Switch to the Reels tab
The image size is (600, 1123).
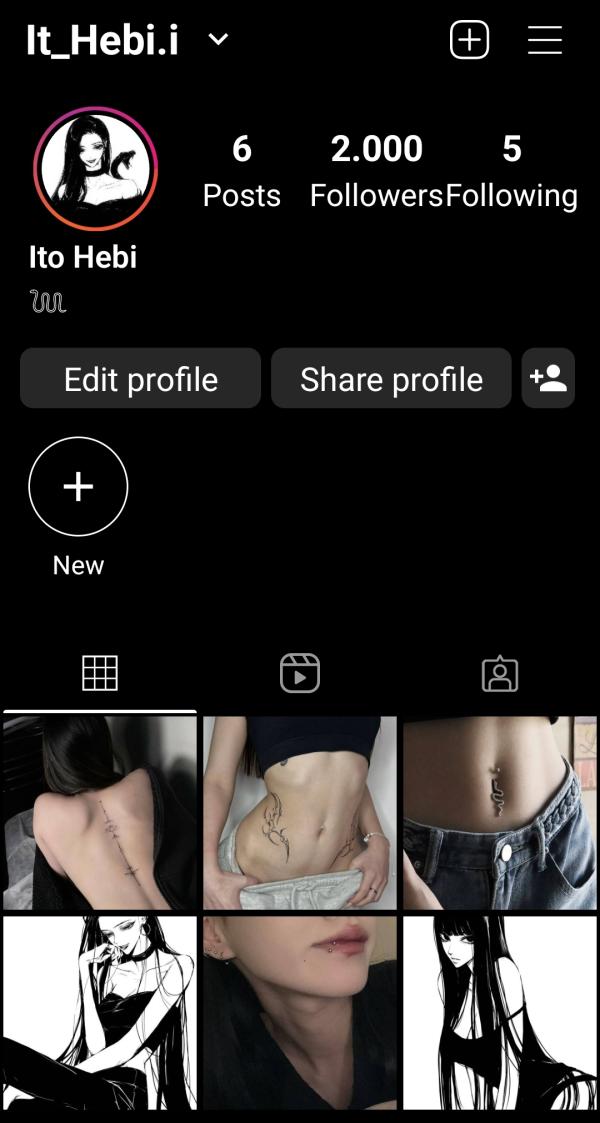click(300, 673)
